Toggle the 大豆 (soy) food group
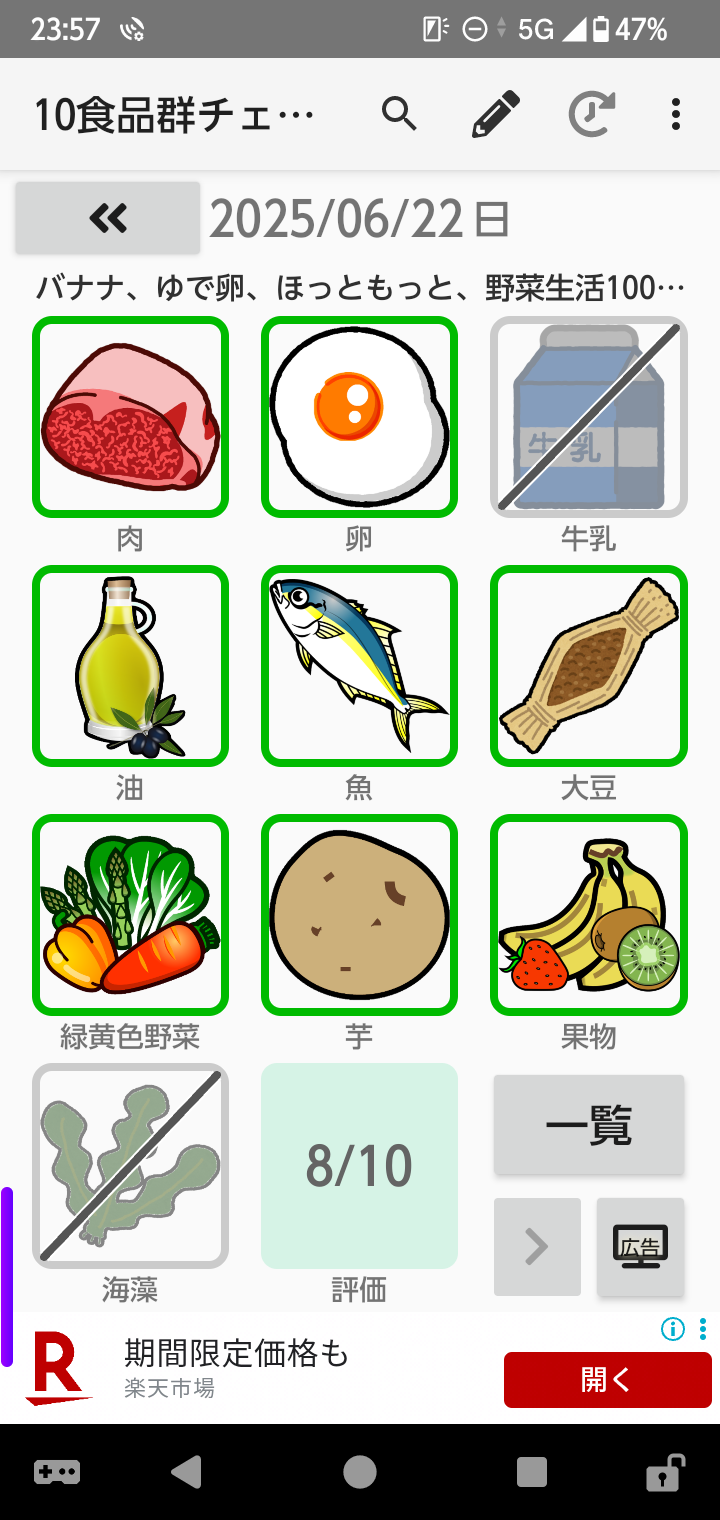Viewport: 720px width, 1520px height. coord(588,666)
